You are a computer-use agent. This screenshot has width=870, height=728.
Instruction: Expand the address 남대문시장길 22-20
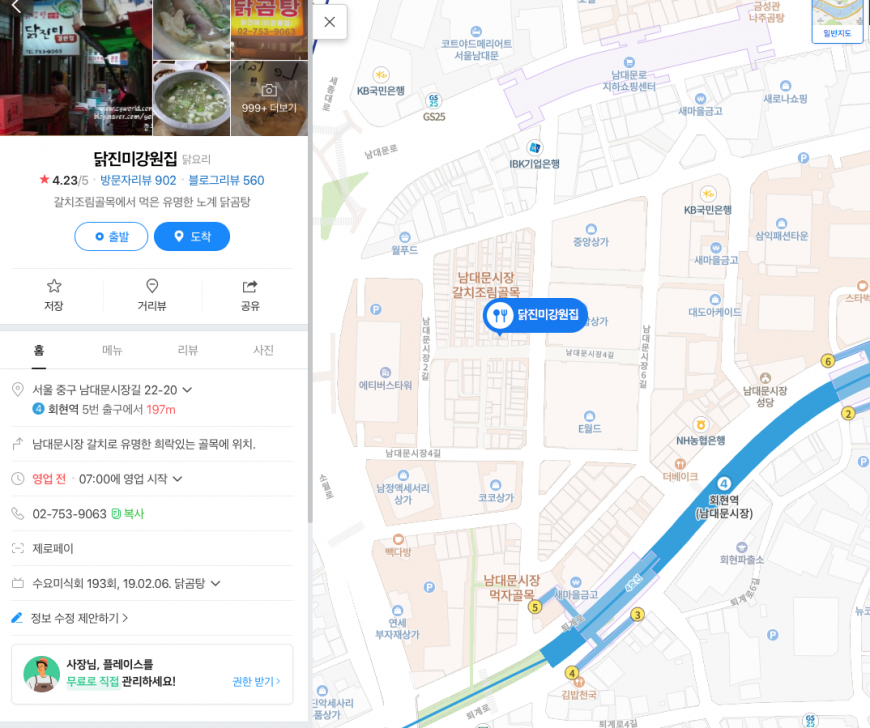click(187, 390)
